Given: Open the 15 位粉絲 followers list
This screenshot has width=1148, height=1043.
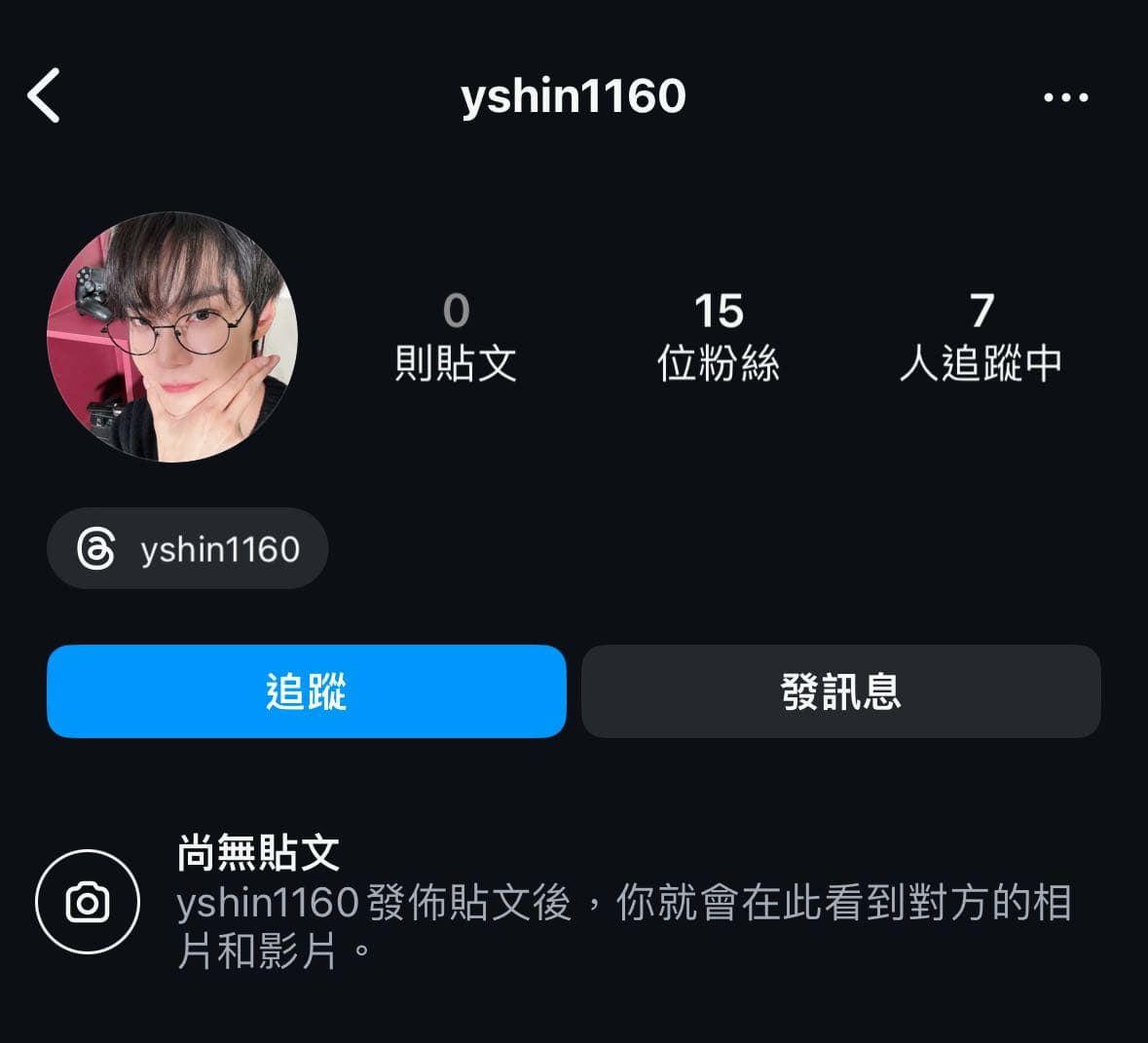Looking at the screenshot, I should [719, 337].
